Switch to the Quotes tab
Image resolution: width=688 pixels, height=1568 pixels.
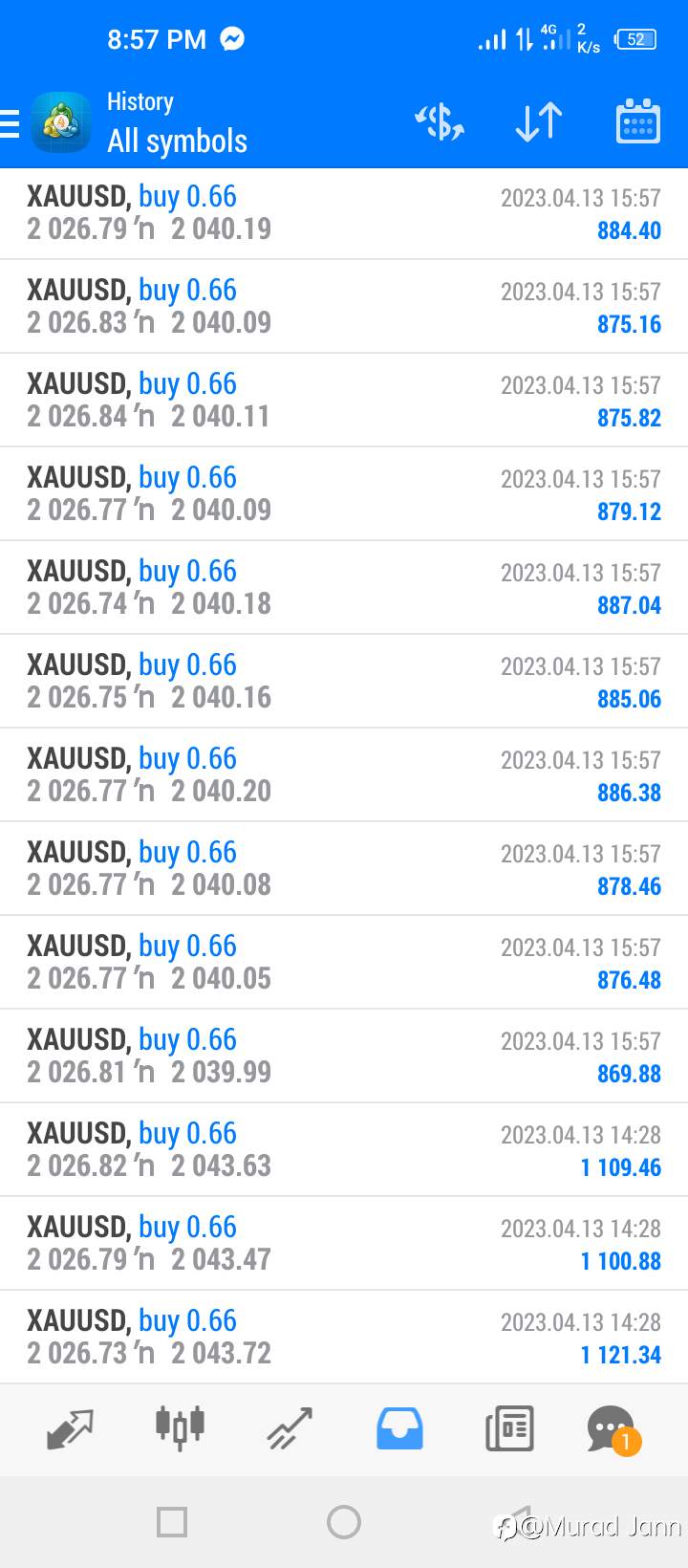click(70, 1428)
